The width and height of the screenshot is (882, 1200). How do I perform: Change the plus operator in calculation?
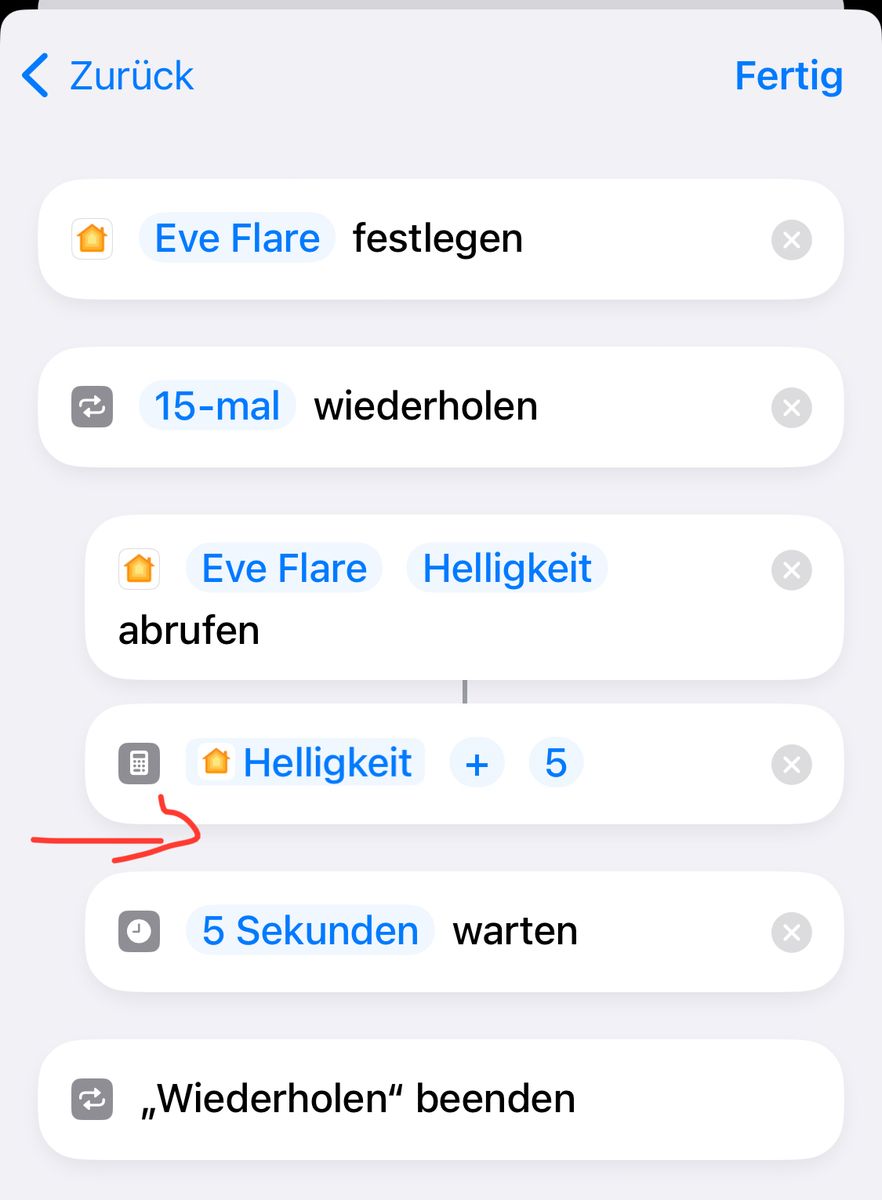click(x=477, y=764)
